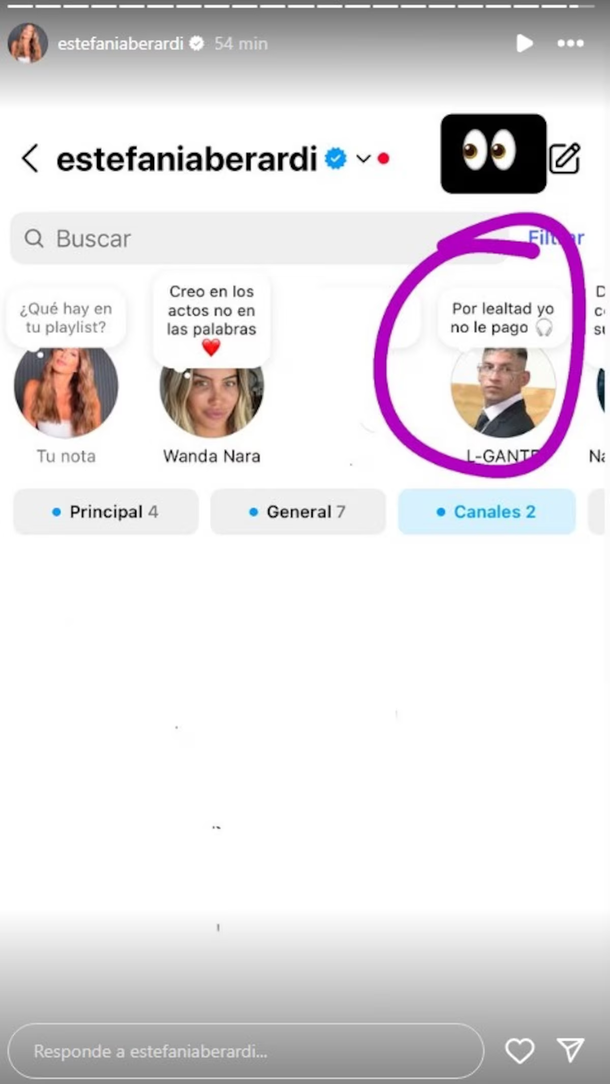Open estefaniaberardi's profile from story header

[x=120, y=44]
